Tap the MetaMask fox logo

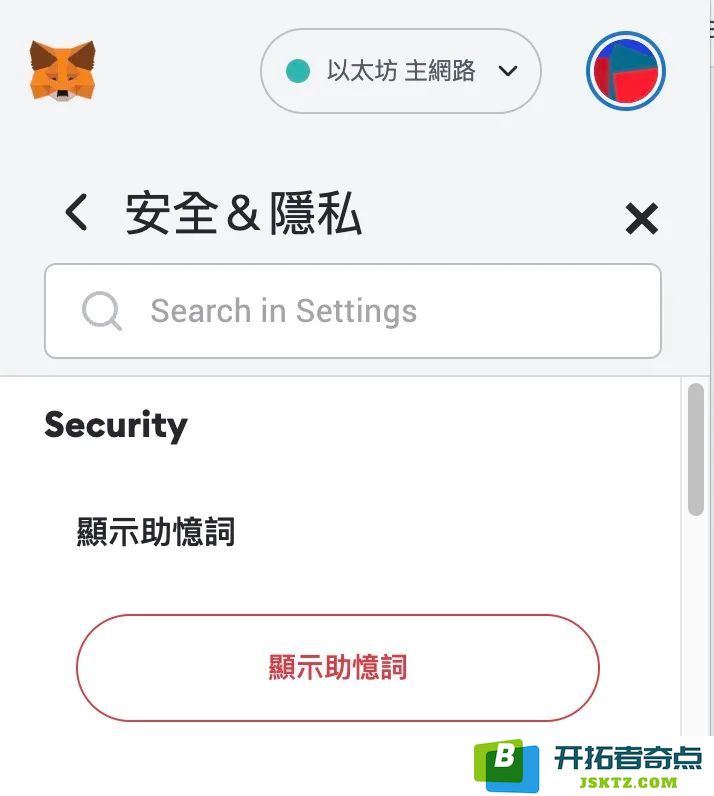(x=62, y=71)
